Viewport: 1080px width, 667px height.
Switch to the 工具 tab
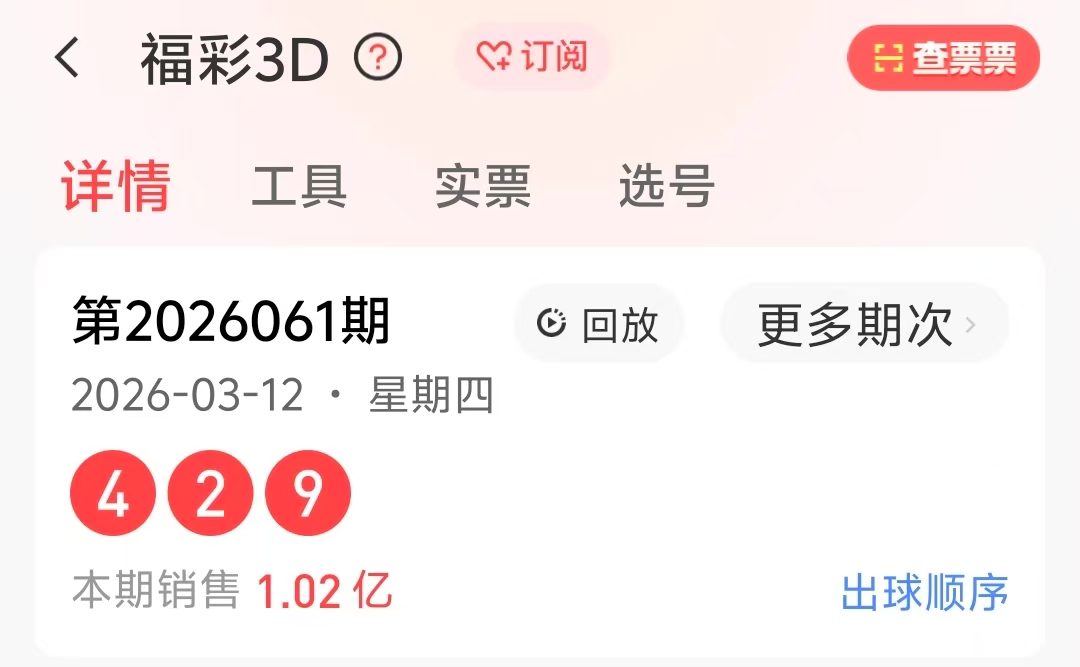(x=299, y=186)
